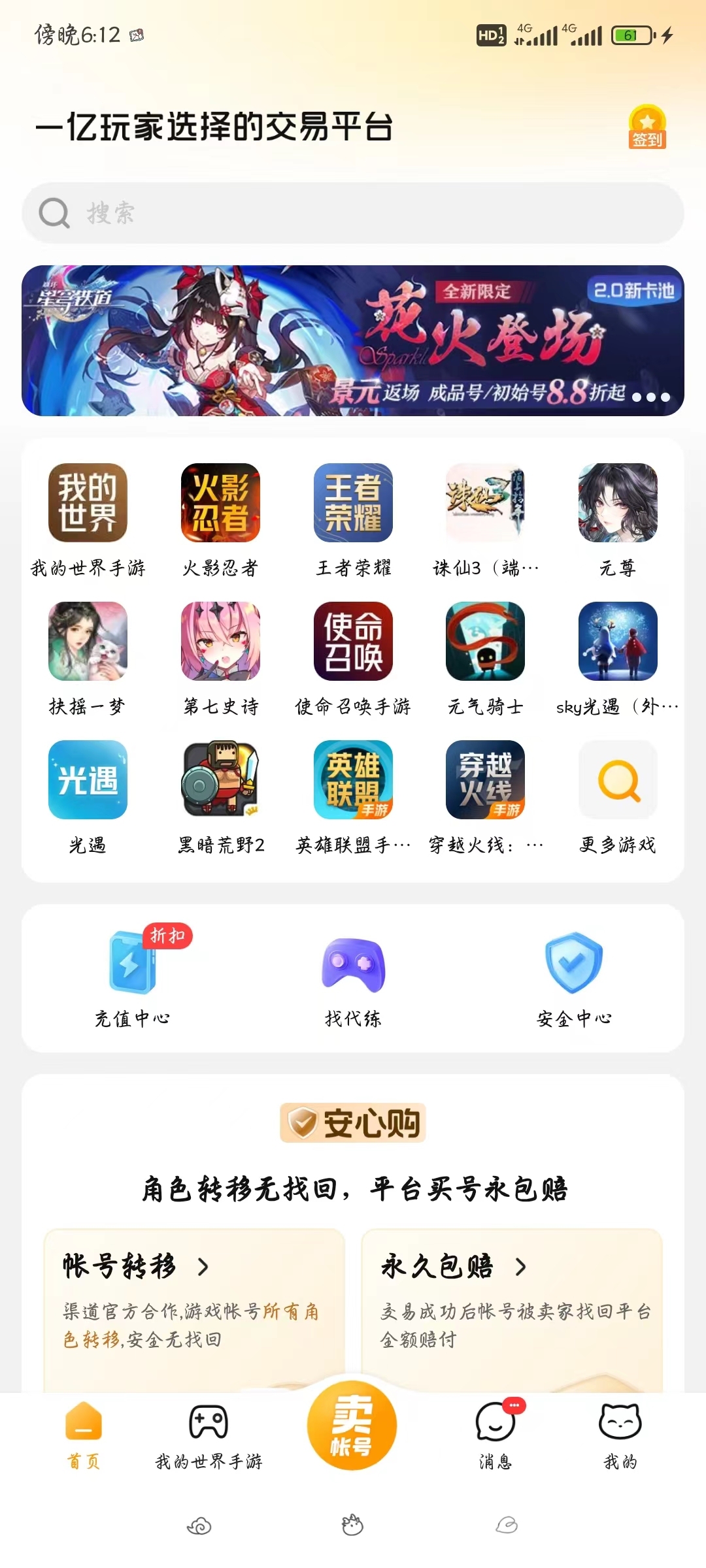The image size is (706, 1568).
Task: Open the 火影忍者 game
Action: [x=220, y=503]
